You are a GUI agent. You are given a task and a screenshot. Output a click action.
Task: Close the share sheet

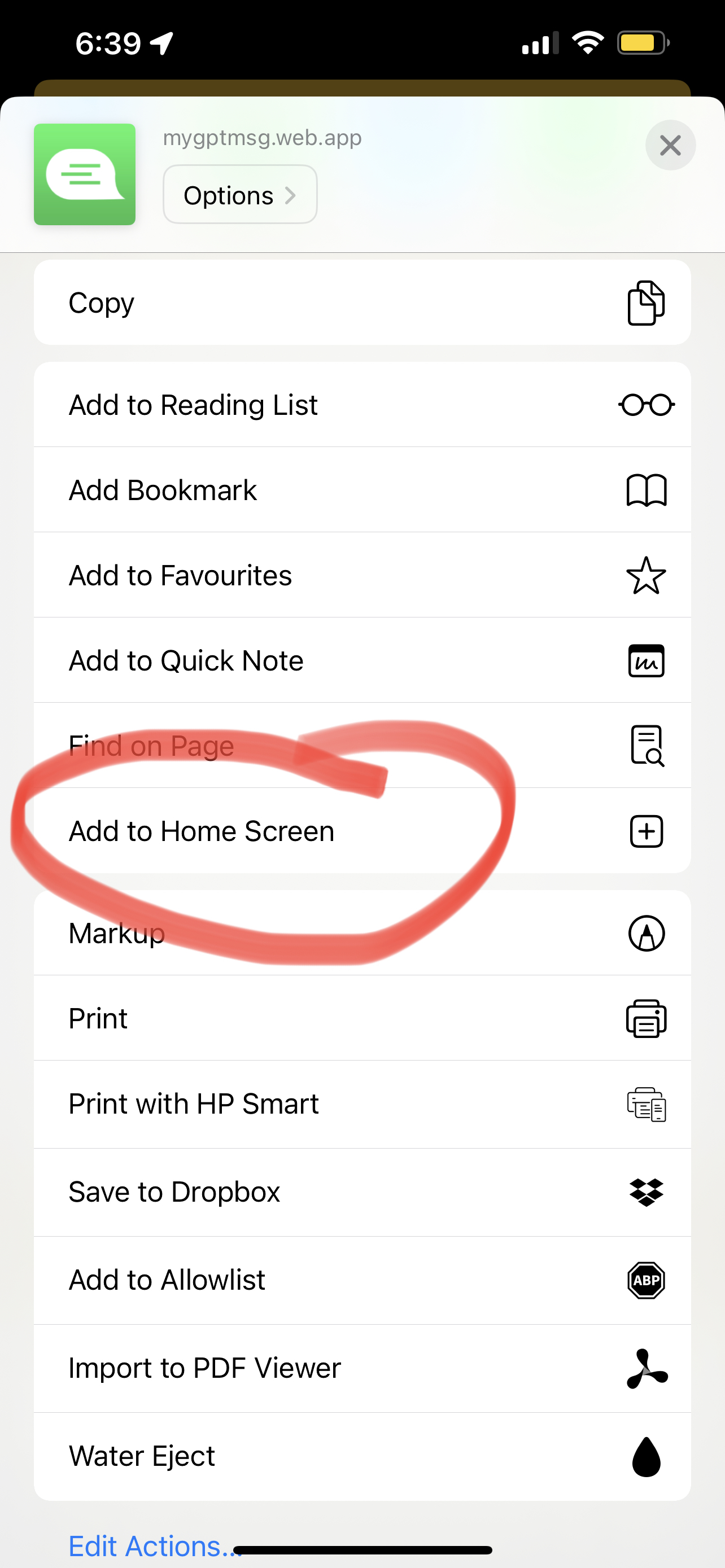point(670,146)
